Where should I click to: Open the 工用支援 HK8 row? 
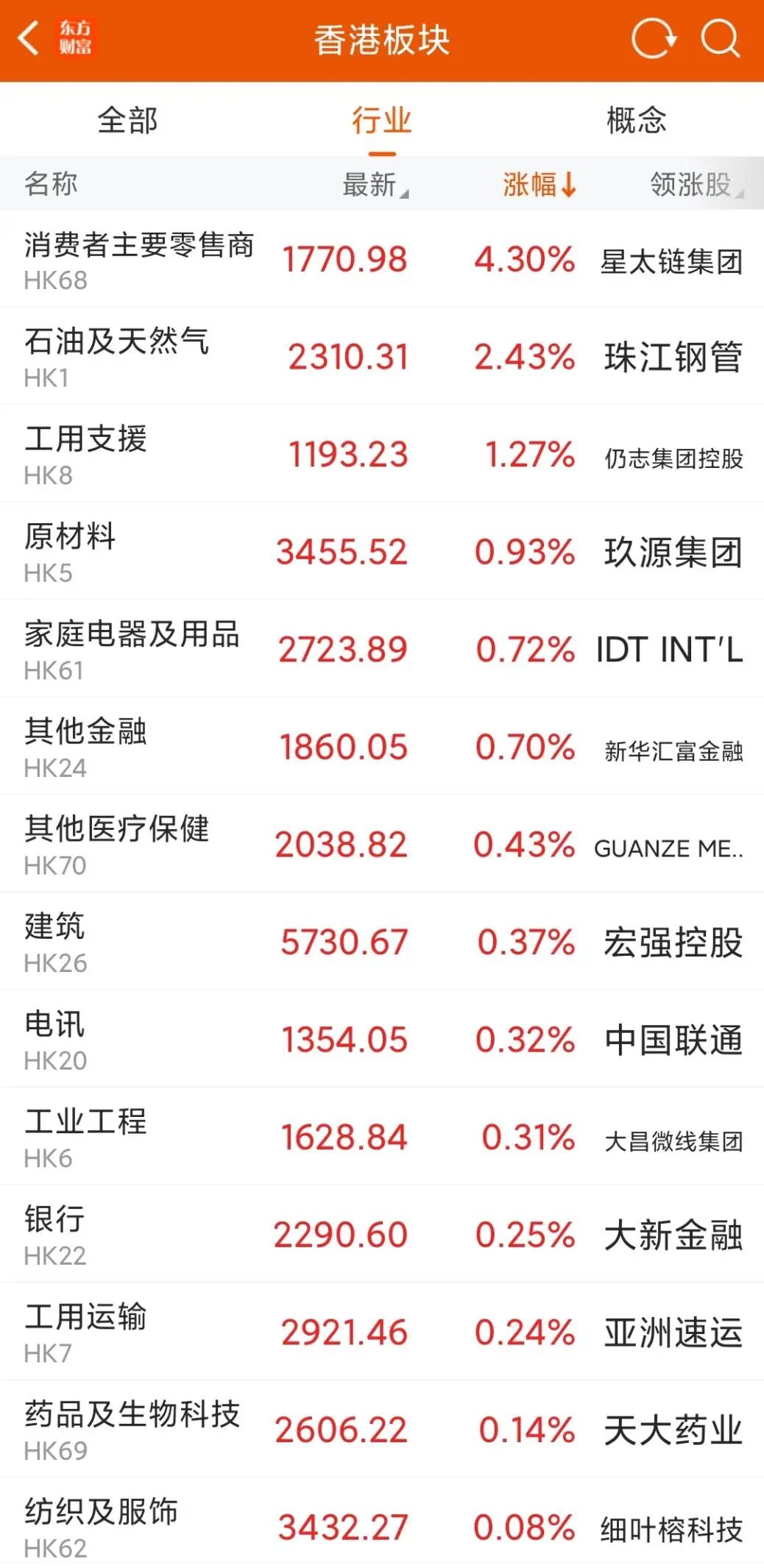(85, 454)
